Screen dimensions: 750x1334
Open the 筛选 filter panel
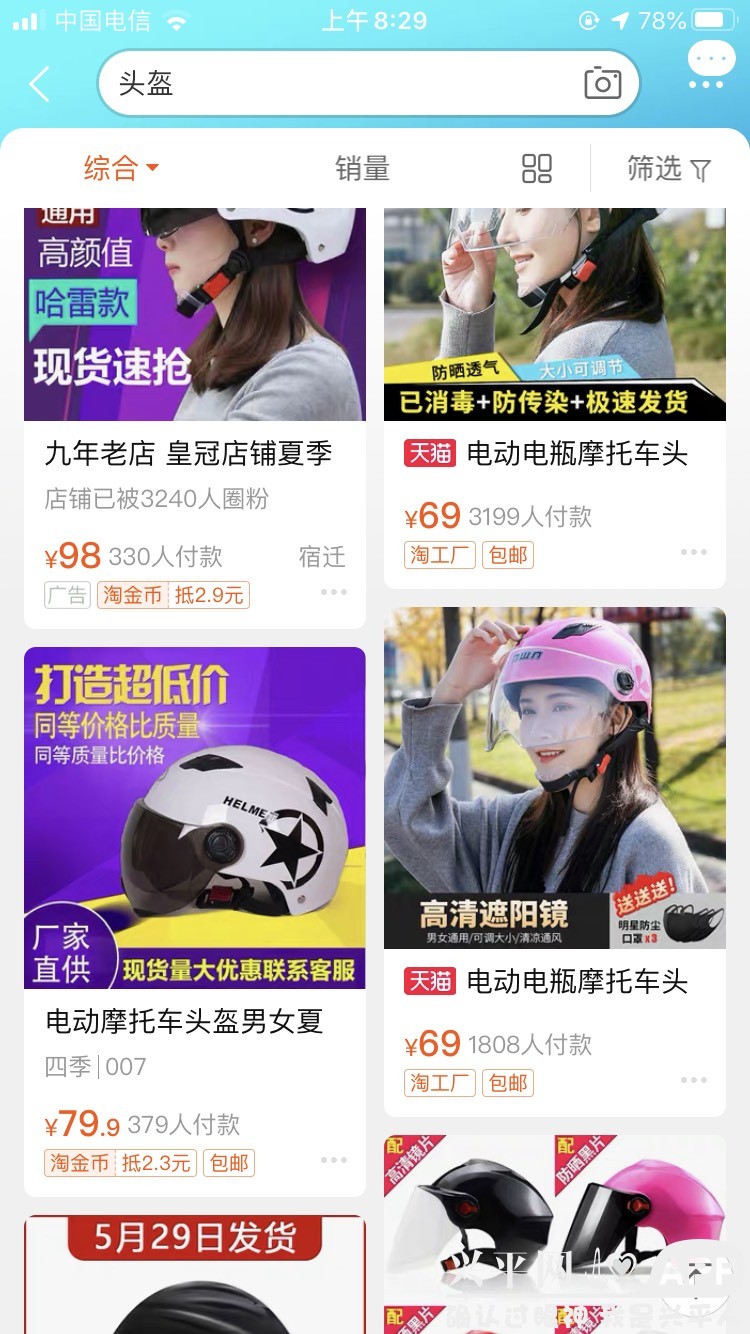click(x=668, y=168)
